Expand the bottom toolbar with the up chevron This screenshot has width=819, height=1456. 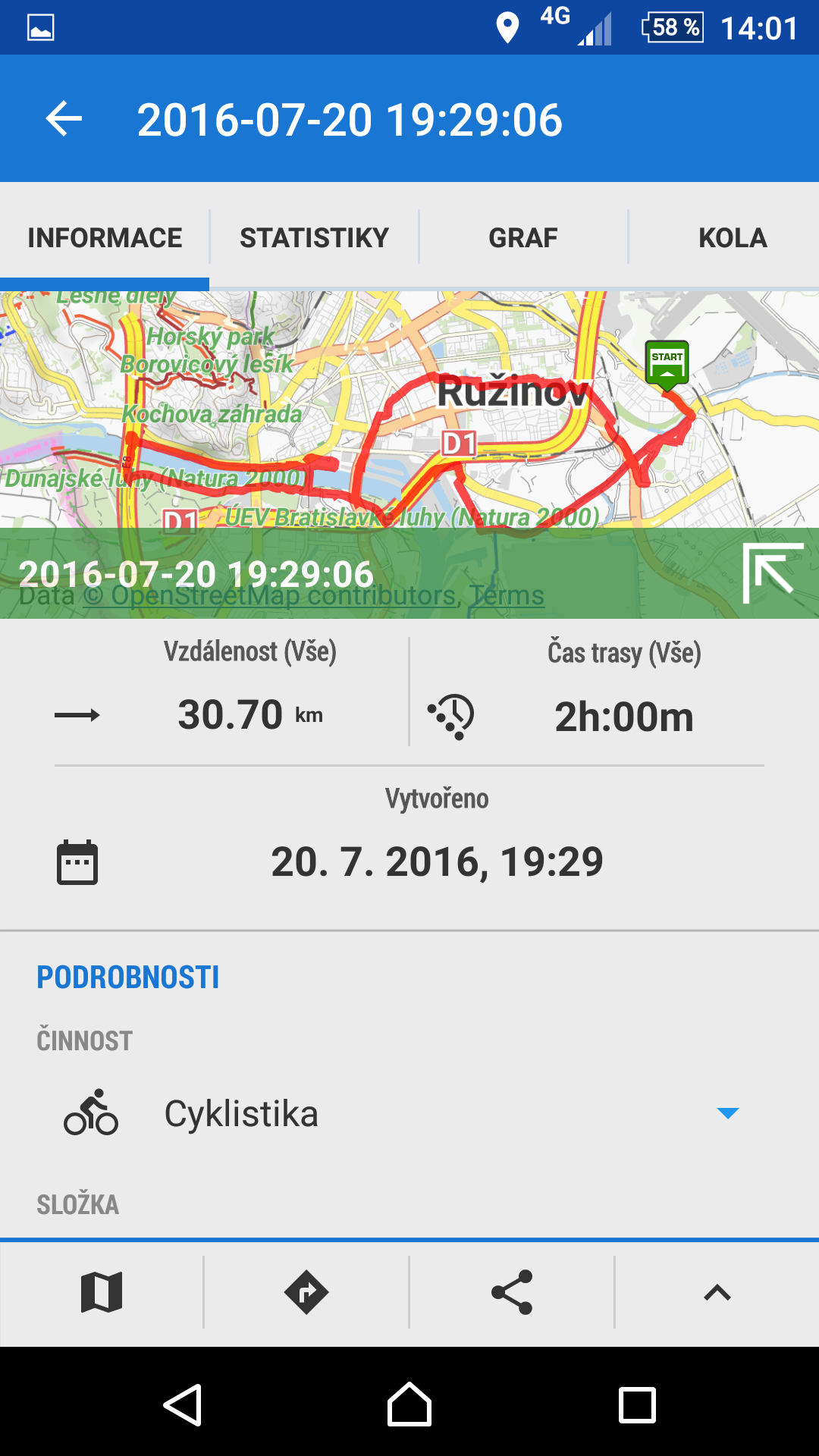coord(717,1292)
